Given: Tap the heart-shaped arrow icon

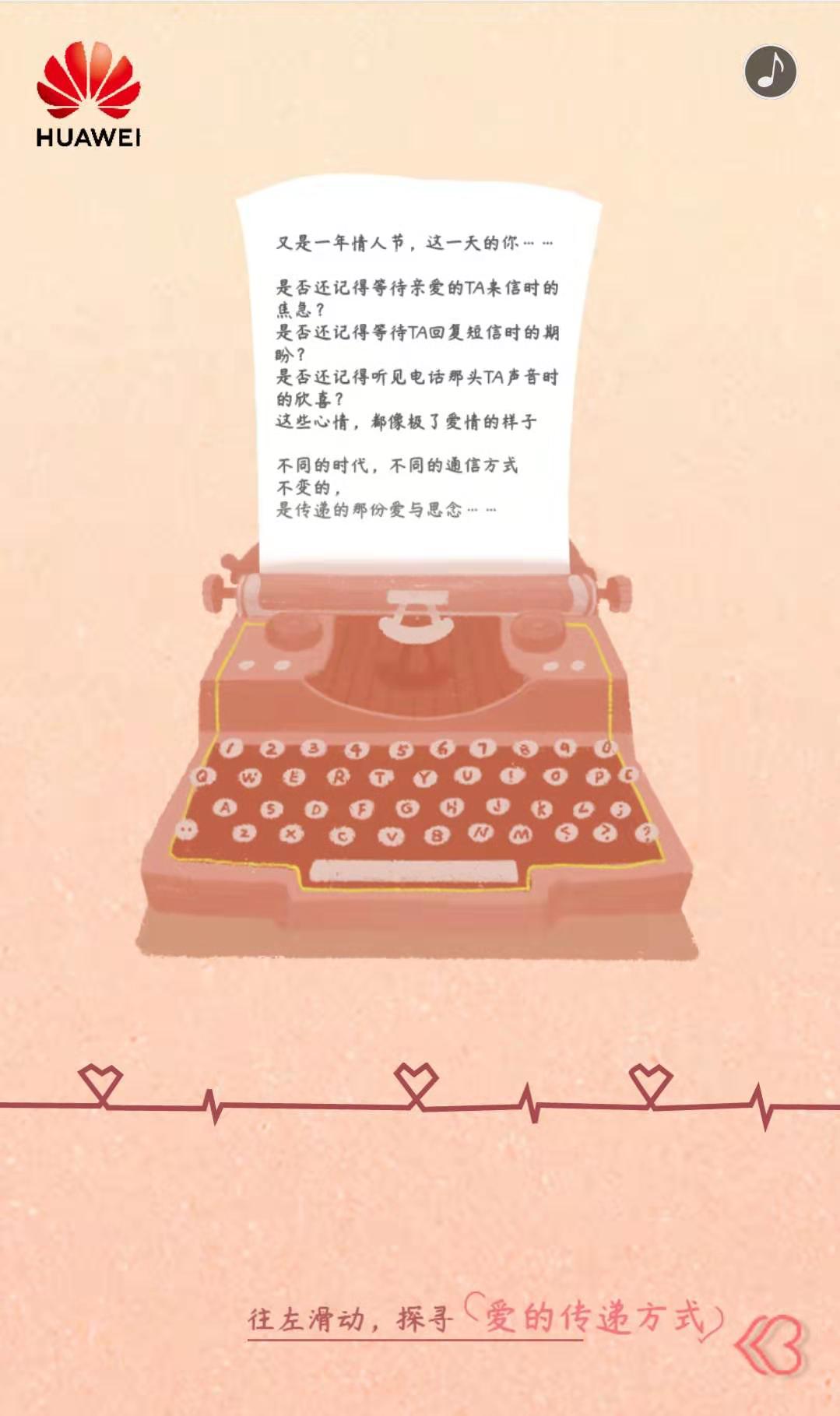Looking at the screenshot, I should (x=771, y=1345).
